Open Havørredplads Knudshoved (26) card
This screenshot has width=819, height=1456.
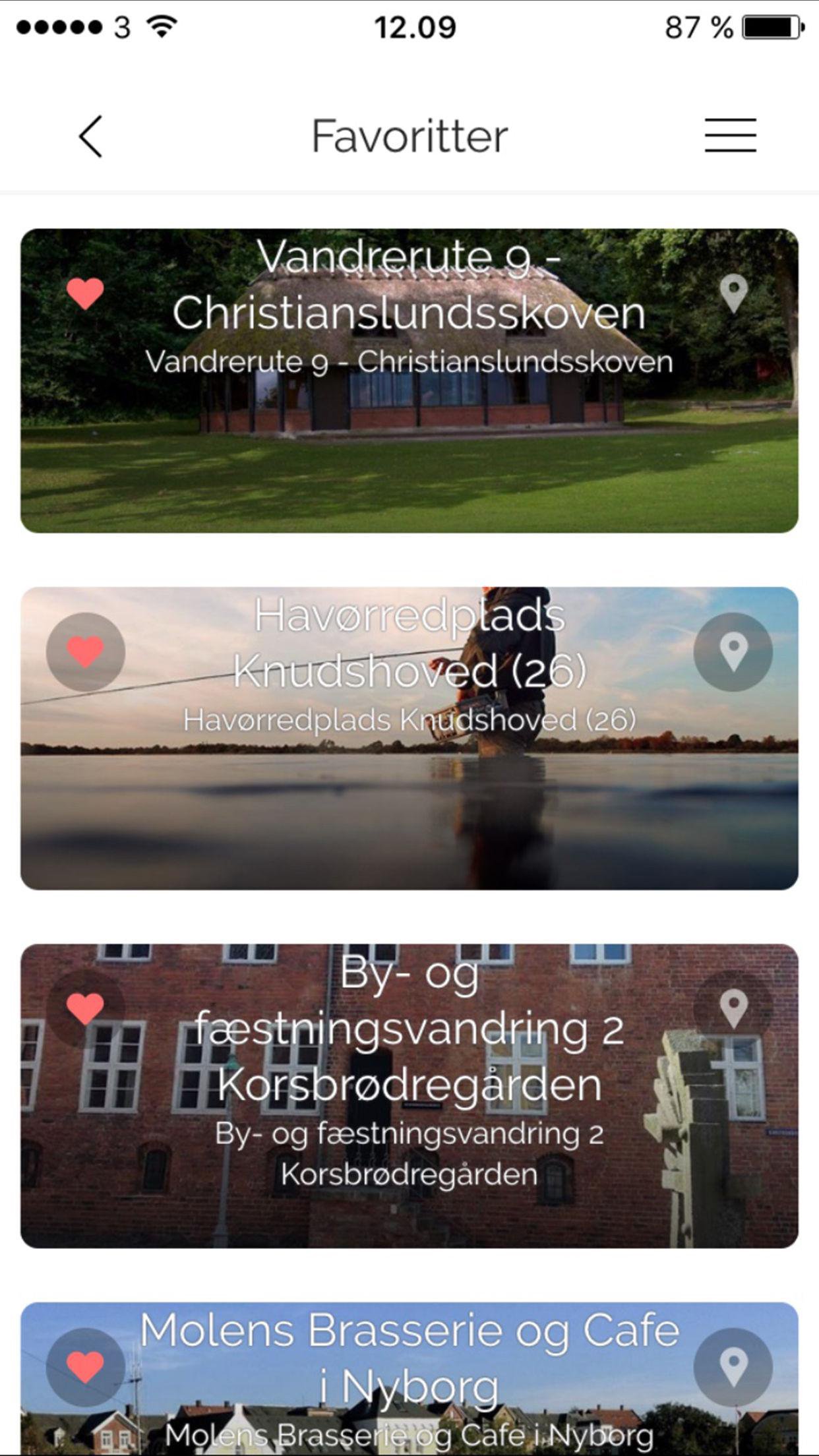409,811
